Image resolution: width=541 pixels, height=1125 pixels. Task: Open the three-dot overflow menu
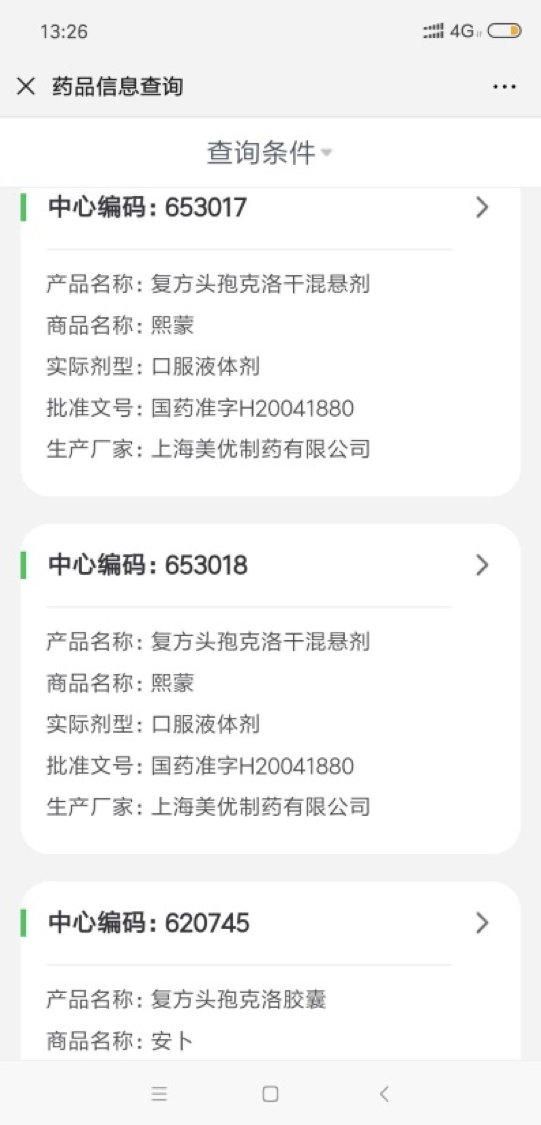[504, 87]
